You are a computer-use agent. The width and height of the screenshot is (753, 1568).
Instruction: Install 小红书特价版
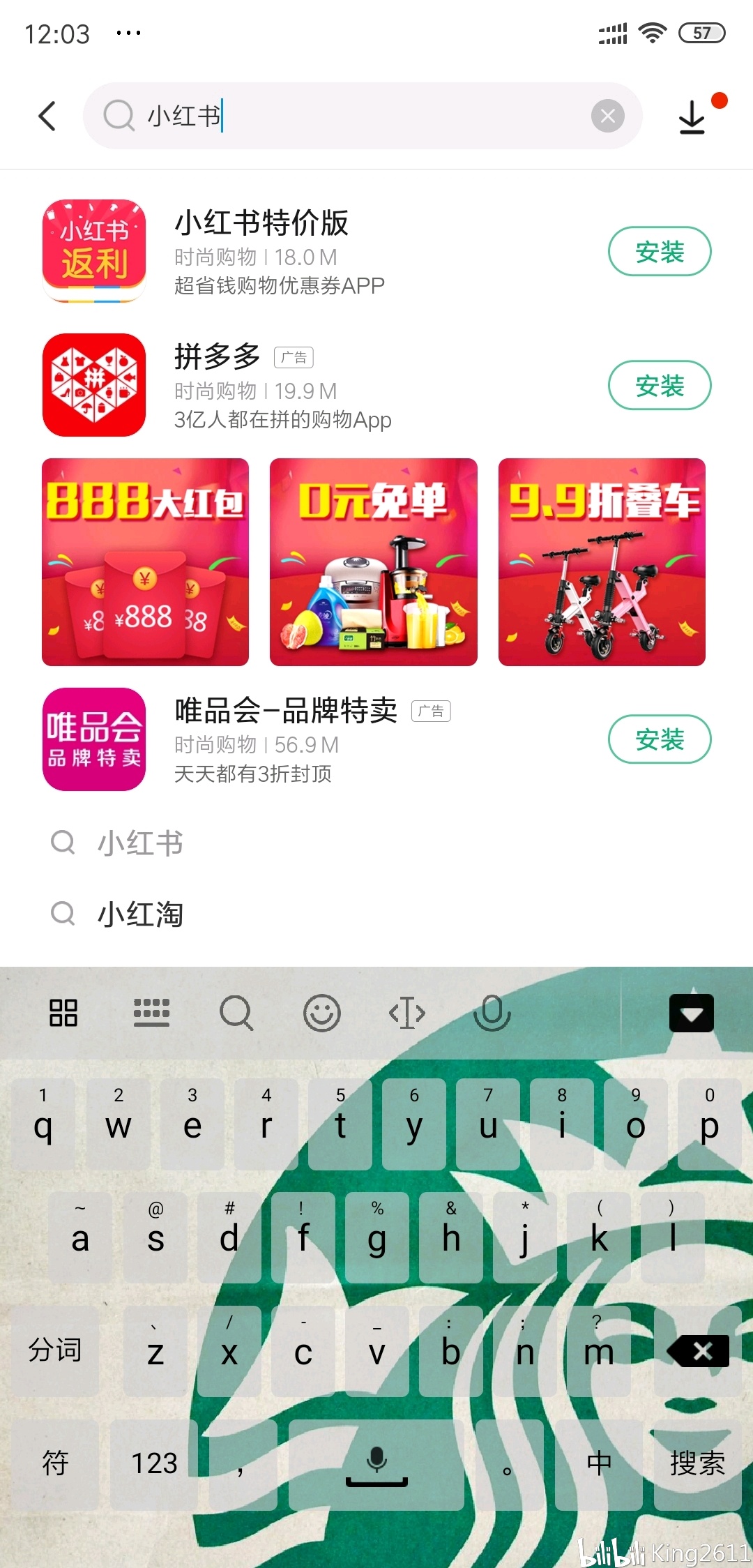659,252
